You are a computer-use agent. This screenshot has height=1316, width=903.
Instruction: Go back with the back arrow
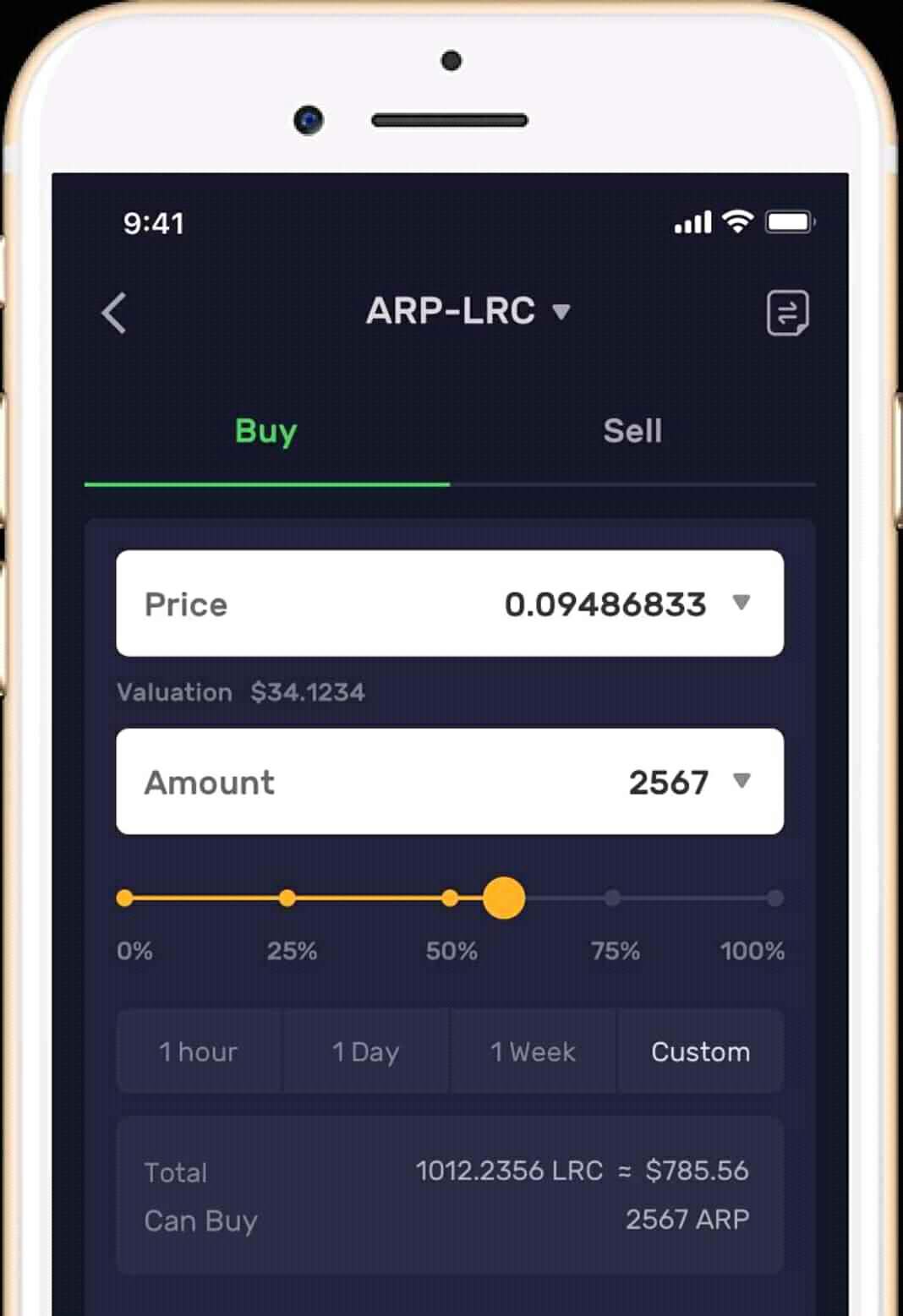point(115,313)
